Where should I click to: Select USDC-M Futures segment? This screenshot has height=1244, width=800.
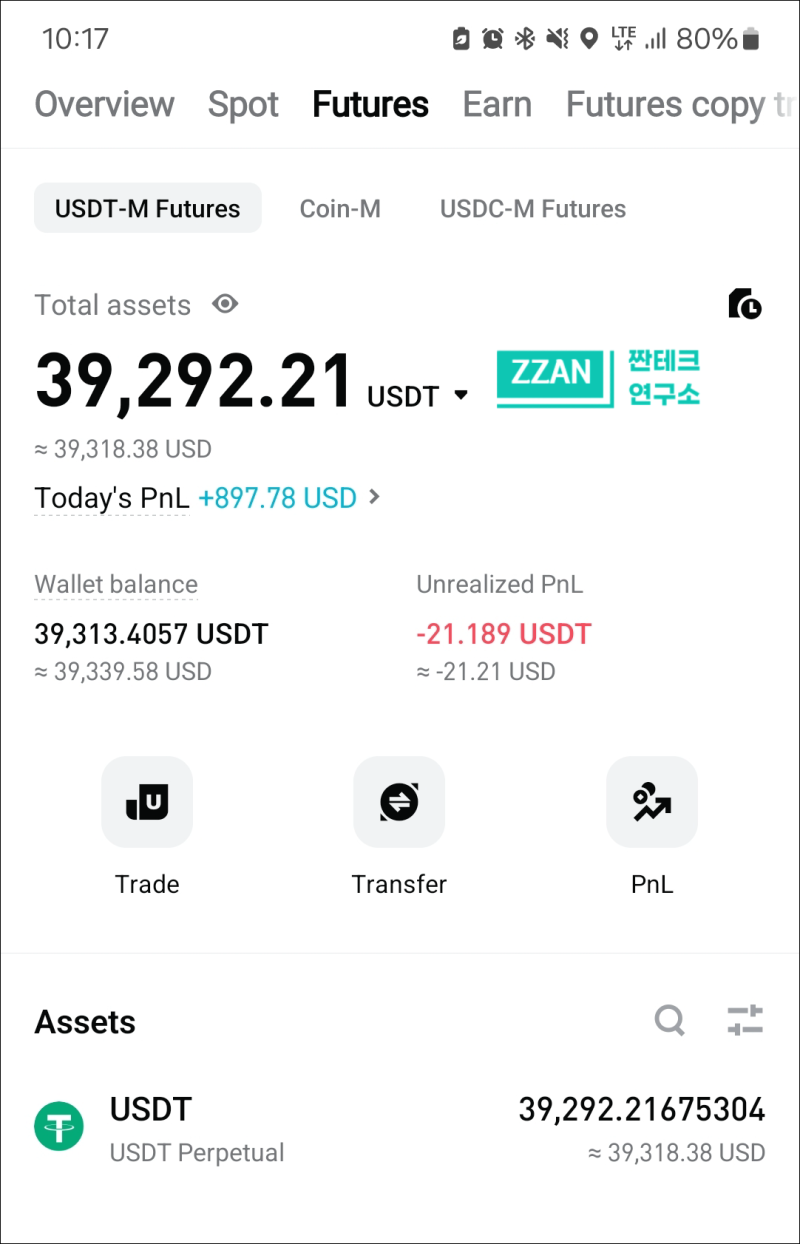point(533,209)
